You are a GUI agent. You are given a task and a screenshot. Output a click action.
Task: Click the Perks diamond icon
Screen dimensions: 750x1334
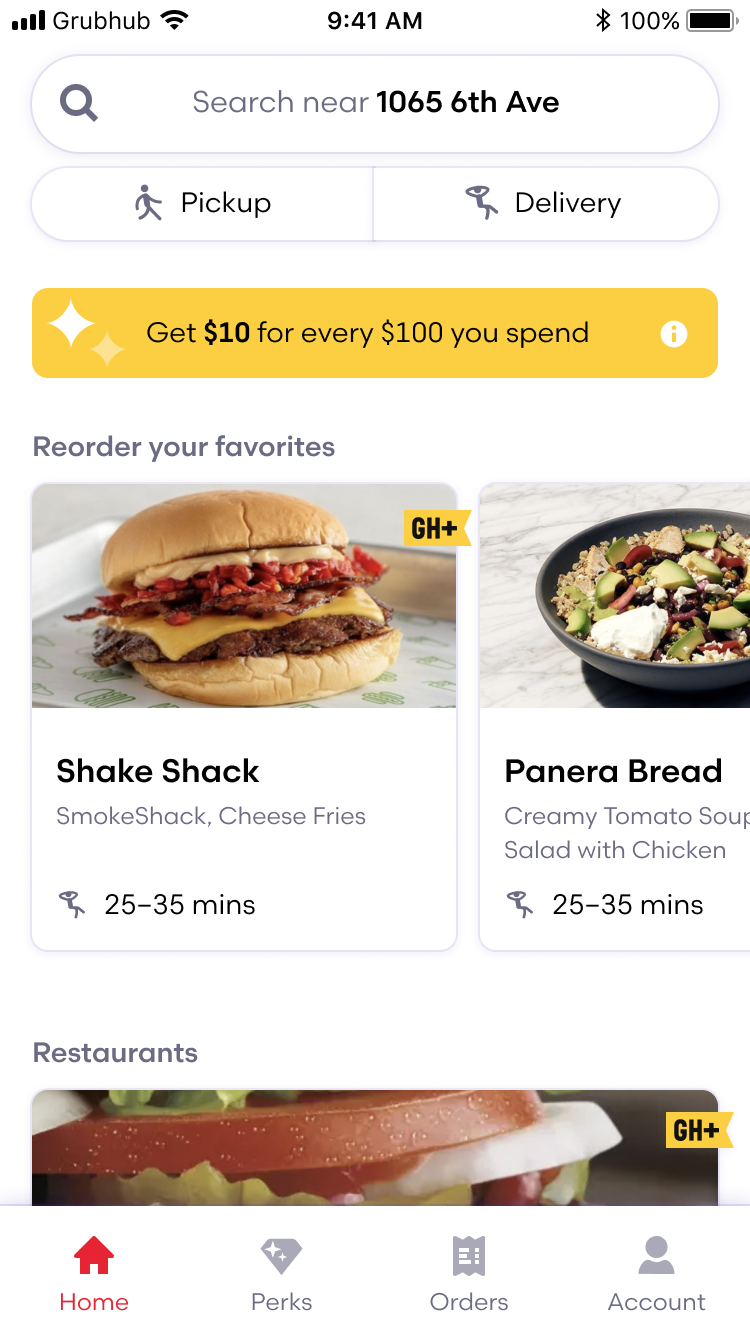[x=281, y=1256]
